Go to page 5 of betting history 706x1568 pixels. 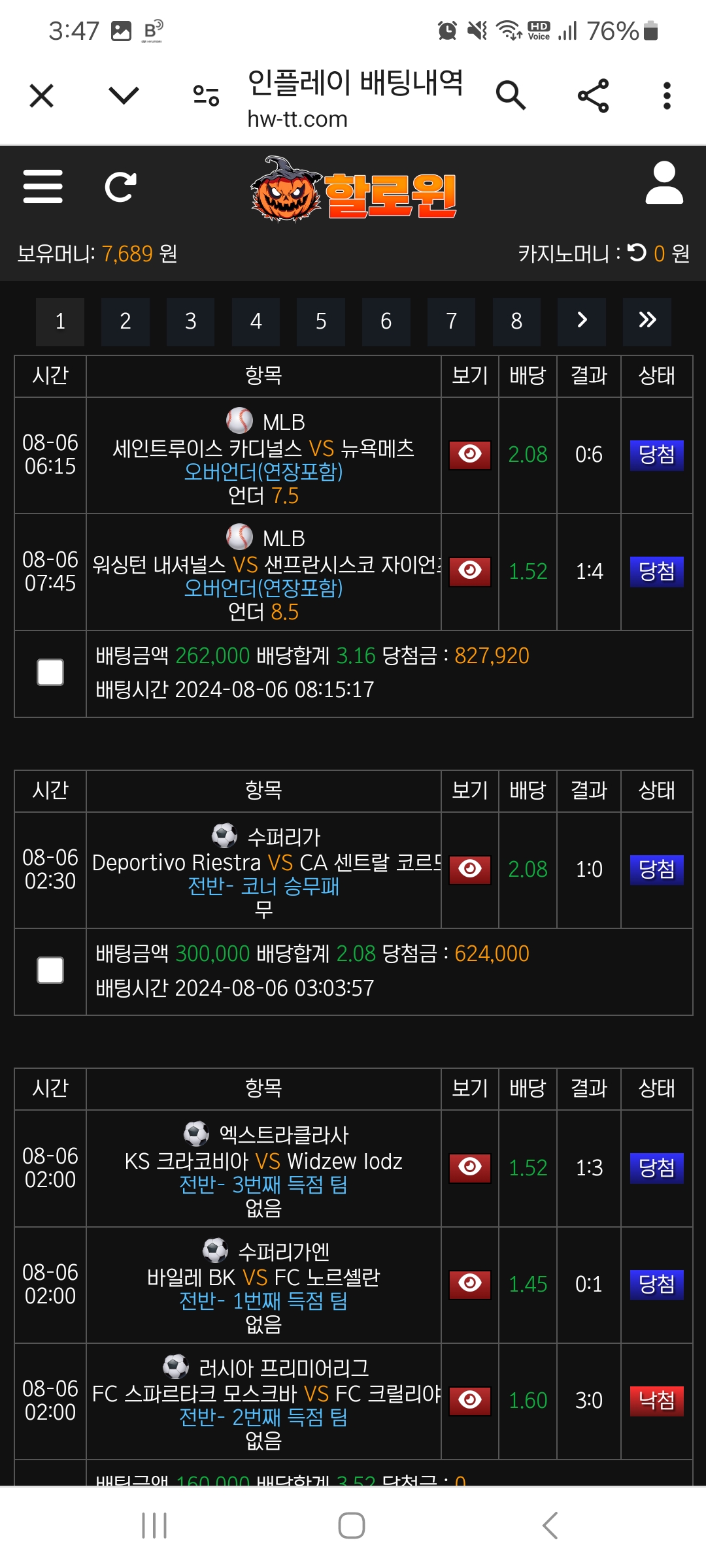(x=321, y=321)
